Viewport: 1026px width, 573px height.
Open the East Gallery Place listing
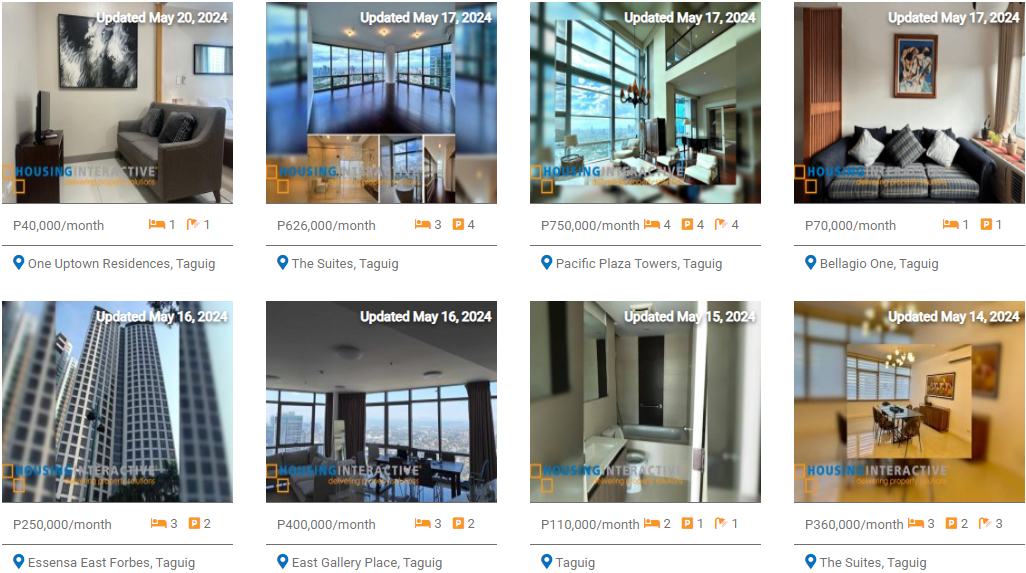click(x=381, y=402)
